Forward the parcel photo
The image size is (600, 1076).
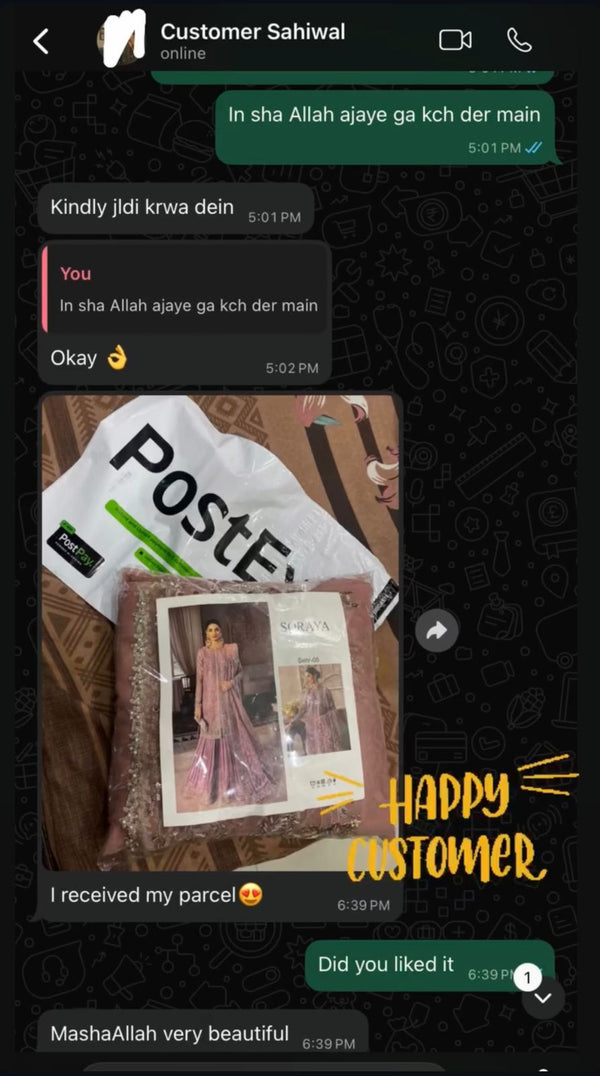coord(437,631)
